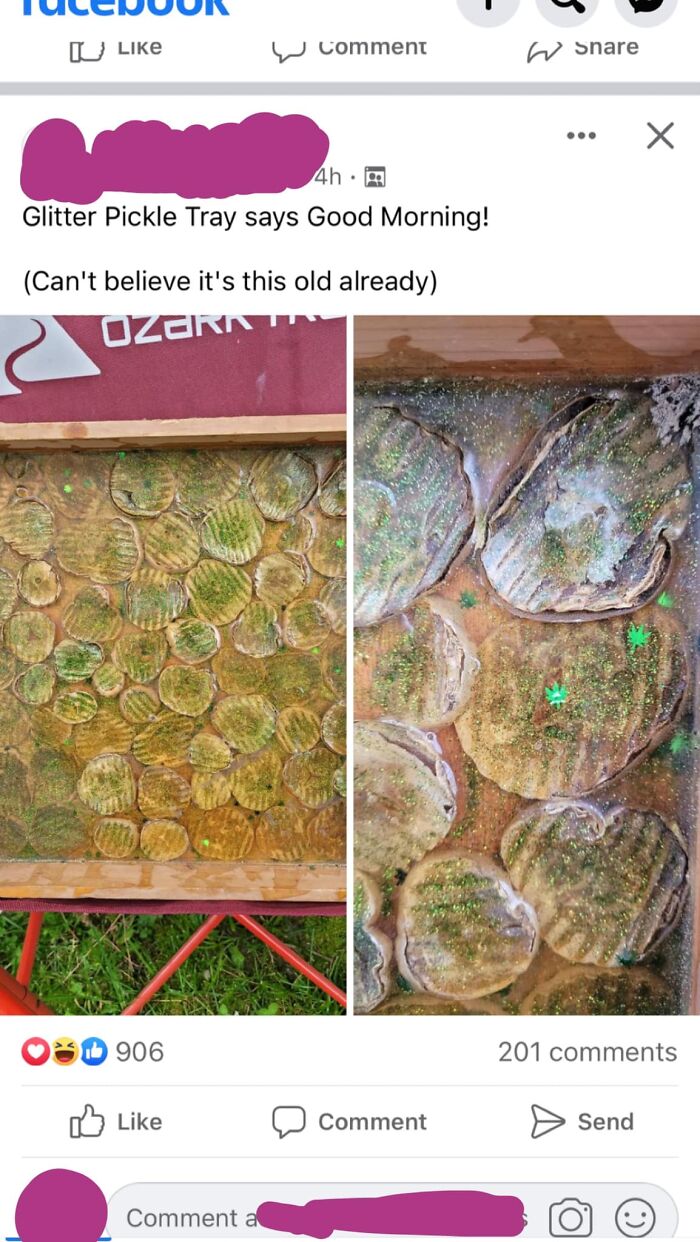Open the left photo of the full pickle tray

click(x=173, y=665)
